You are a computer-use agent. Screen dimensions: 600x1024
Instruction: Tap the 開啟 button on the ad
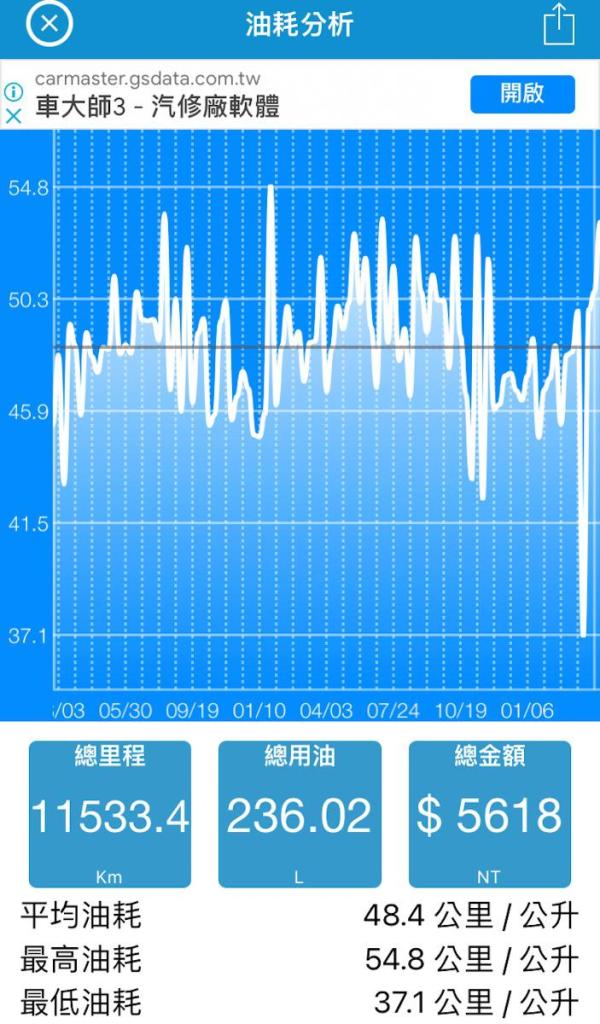522,94
